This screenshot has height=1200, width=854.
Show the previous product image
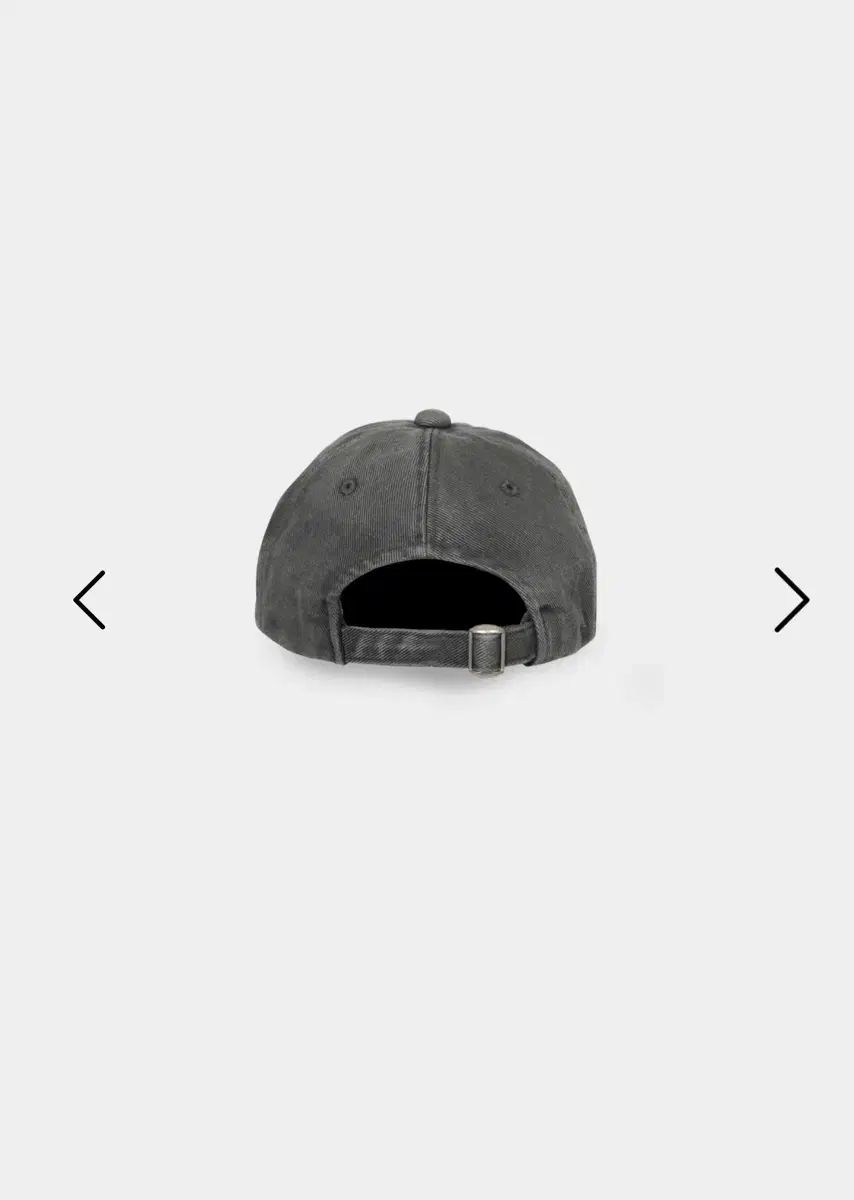pos(89,600)
